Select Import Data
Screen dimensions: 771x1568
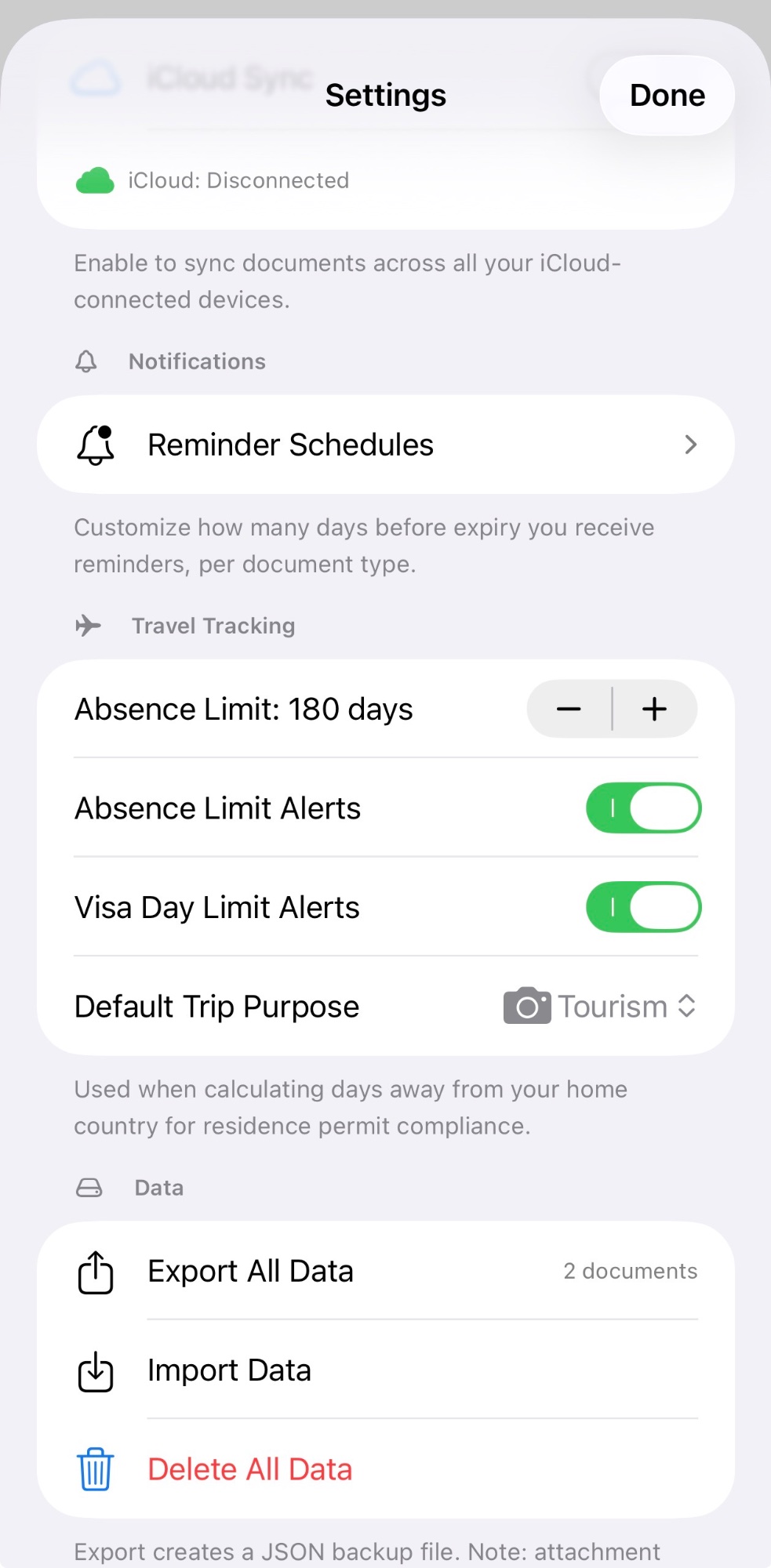(384, 1370)
